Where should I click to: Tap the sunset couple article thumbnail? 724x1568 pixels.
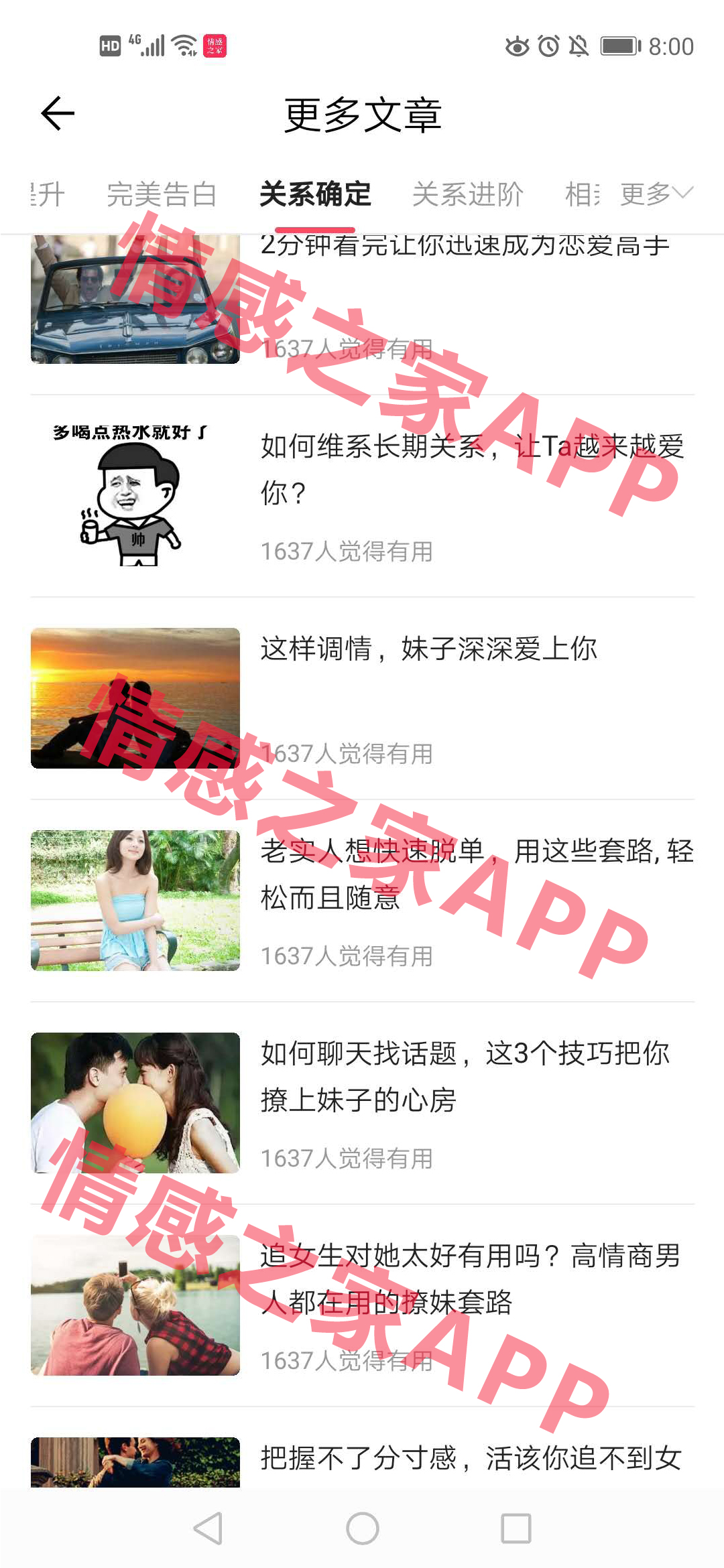(134, 697)
